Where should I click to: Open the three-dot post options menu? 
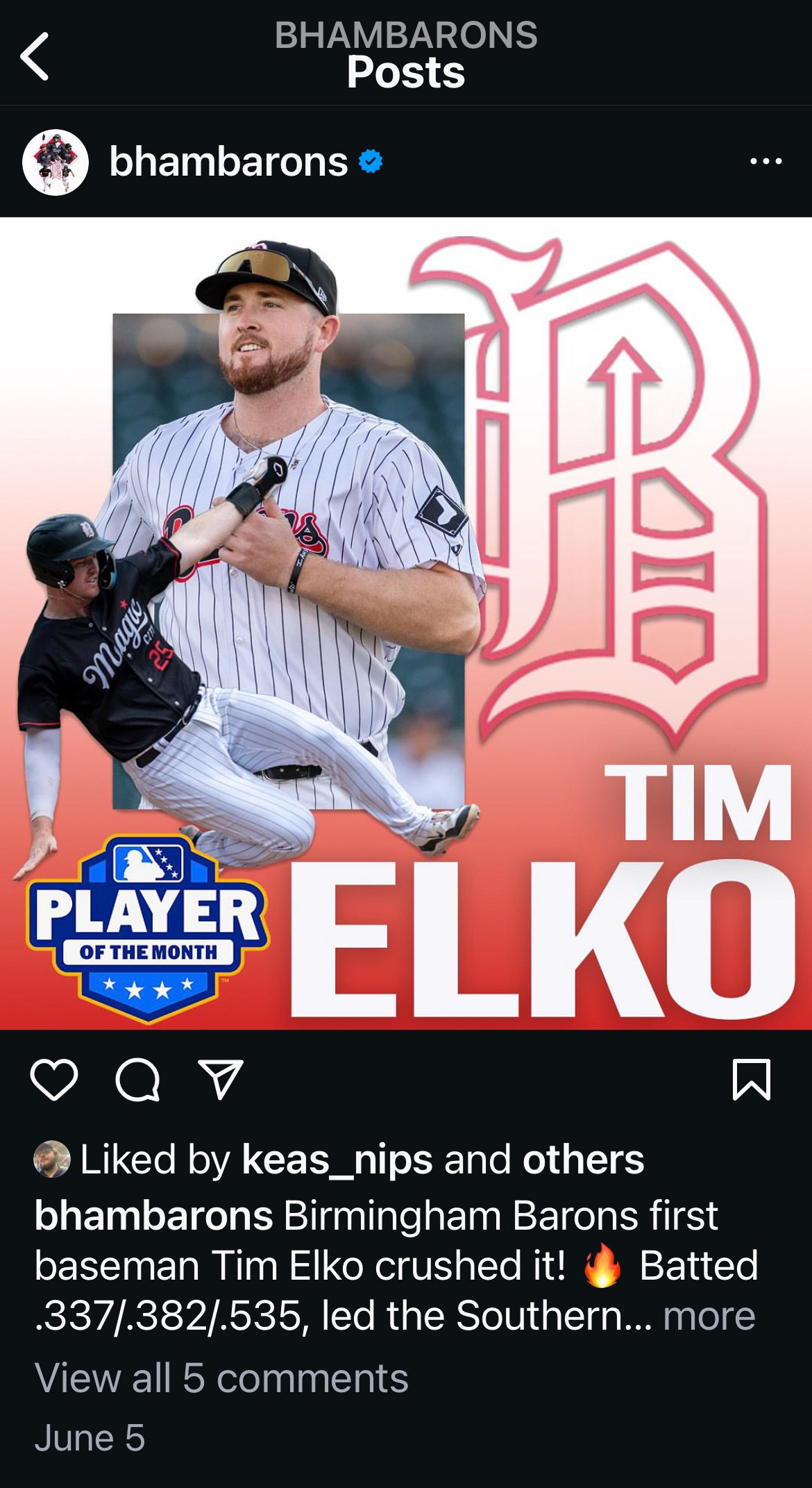point(766,162)
